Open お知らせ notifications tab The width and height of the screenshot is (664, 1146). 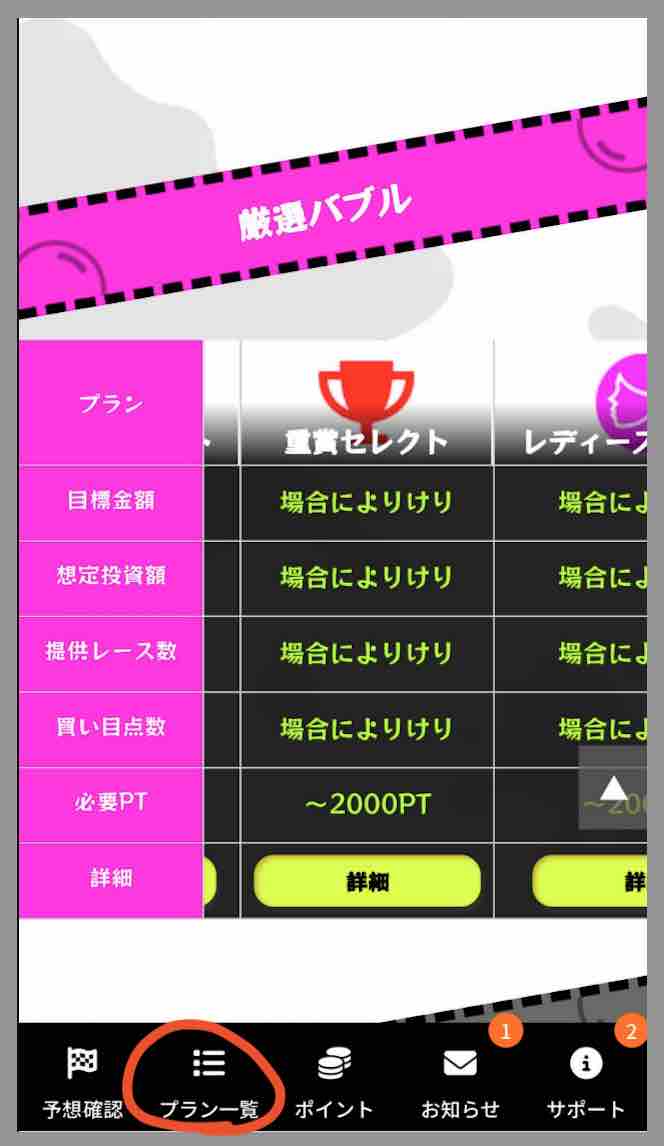[x=460, y=1082]
